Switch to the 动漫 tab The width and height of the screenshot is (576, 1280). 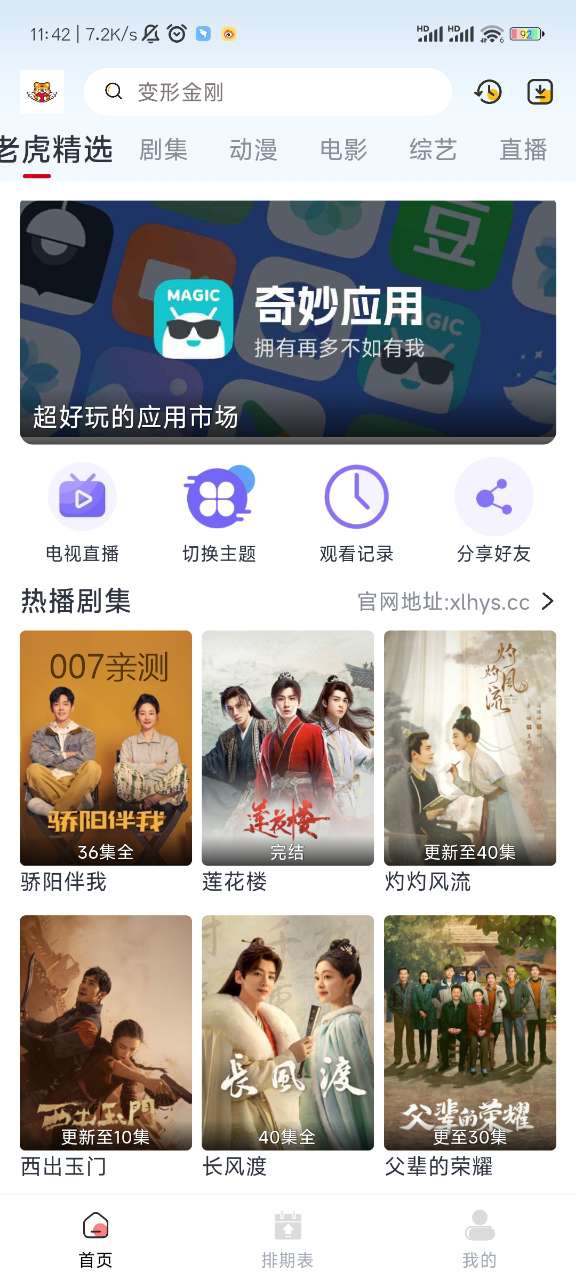(253, 150)
